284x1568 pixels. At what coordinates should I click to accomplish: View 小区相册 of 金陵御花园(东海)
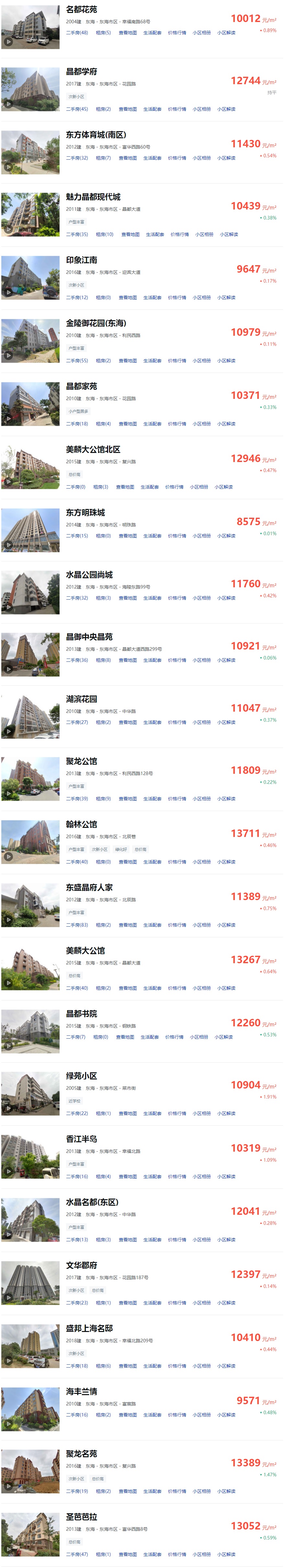click(202, 361)
